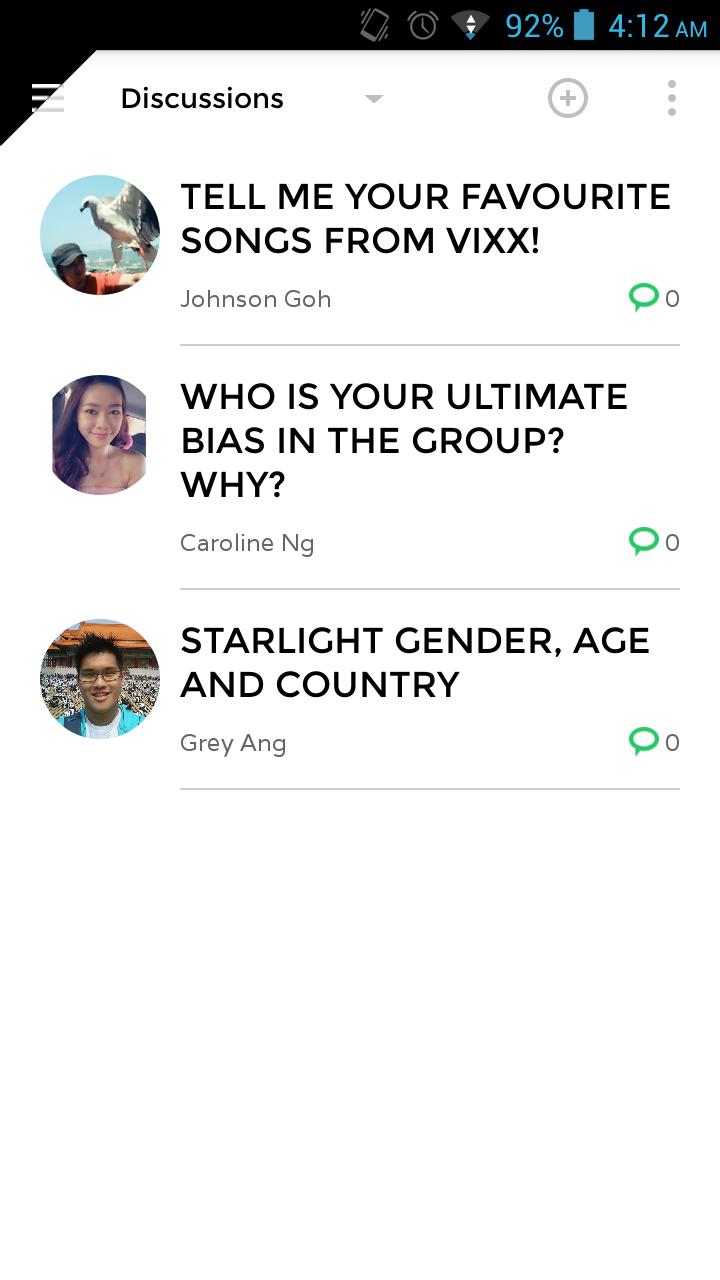
Task: Open the ultimate bias discussion by Caroline Ng
Action: tap(404, 440)
